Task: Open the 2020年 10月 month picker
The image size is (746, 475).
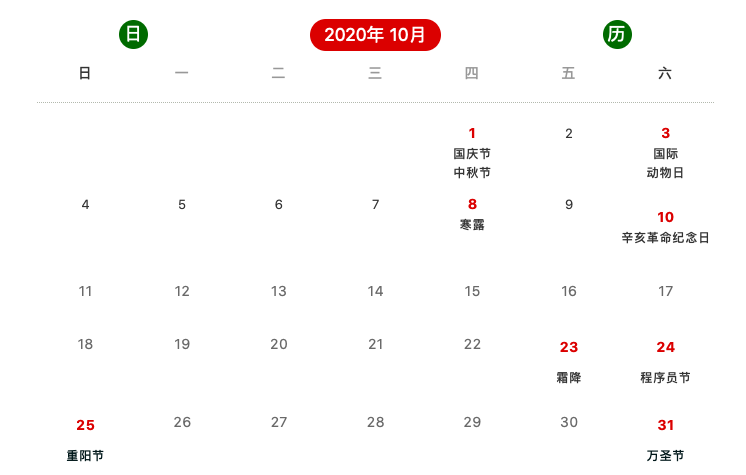Action: click(375, 35)
